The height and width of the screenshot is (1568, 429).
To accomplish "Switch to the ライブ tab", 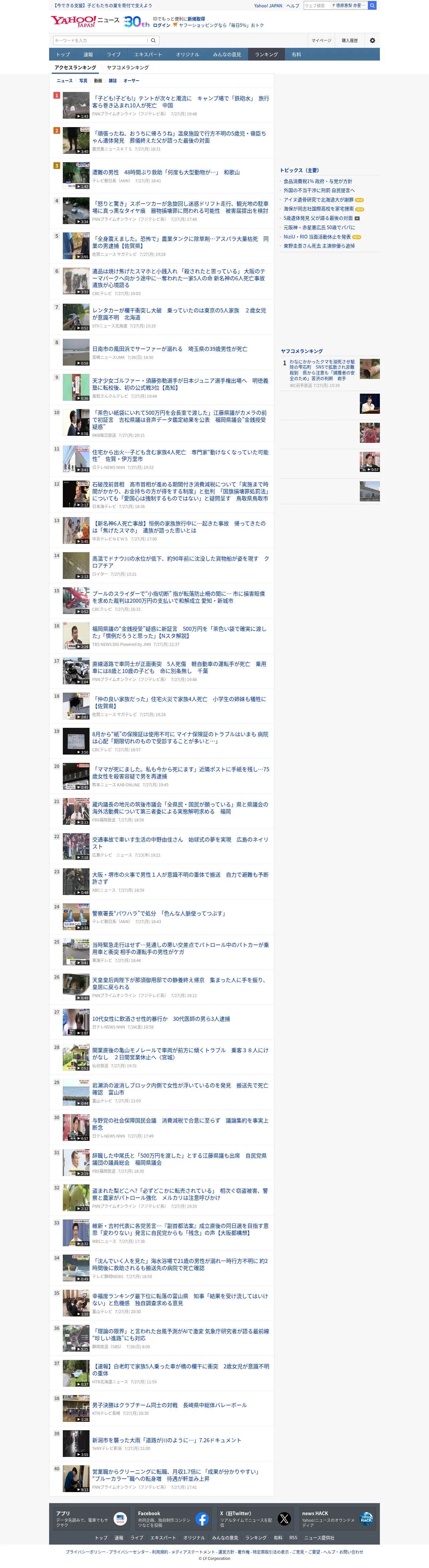I will (114, 54).
